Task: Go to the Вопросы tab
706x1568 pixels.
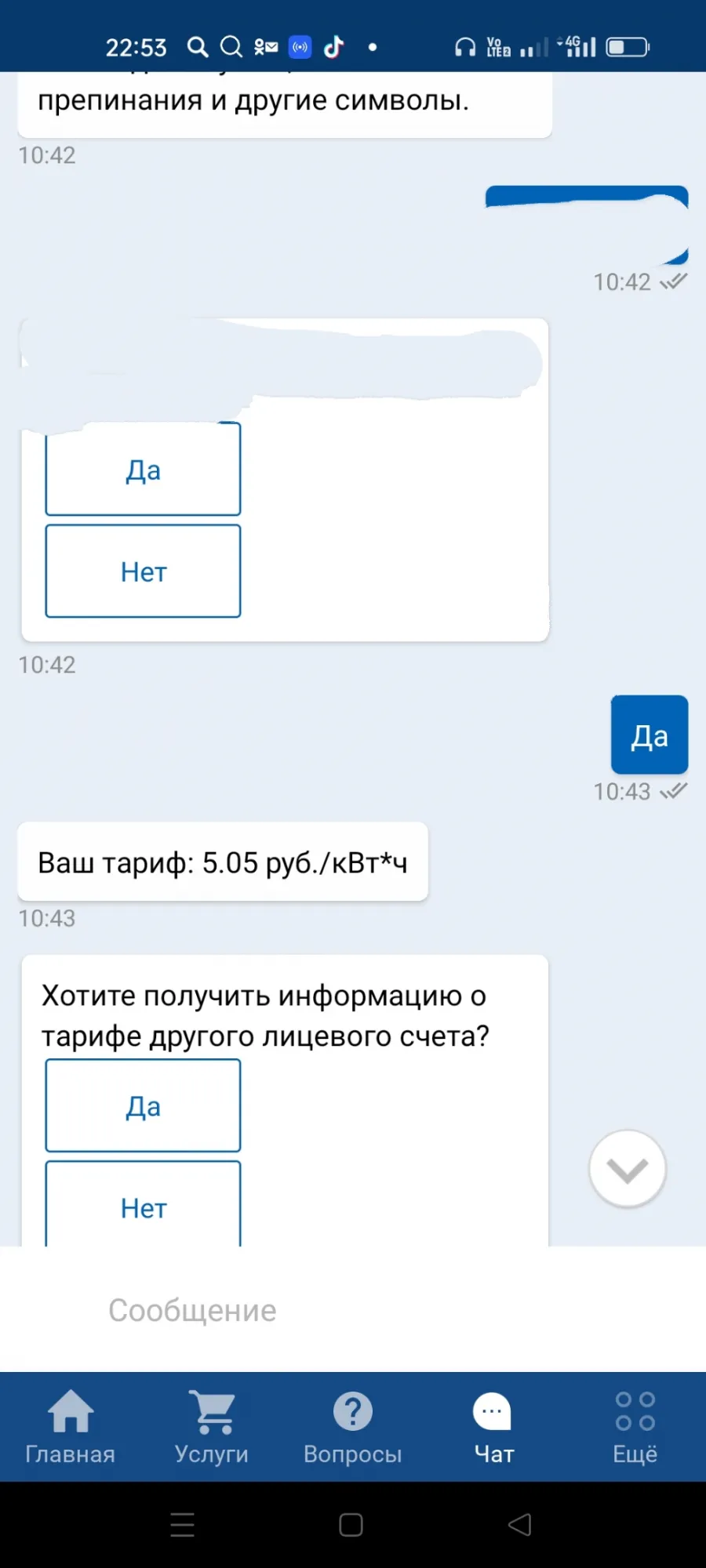Action: coord(353,1427)
